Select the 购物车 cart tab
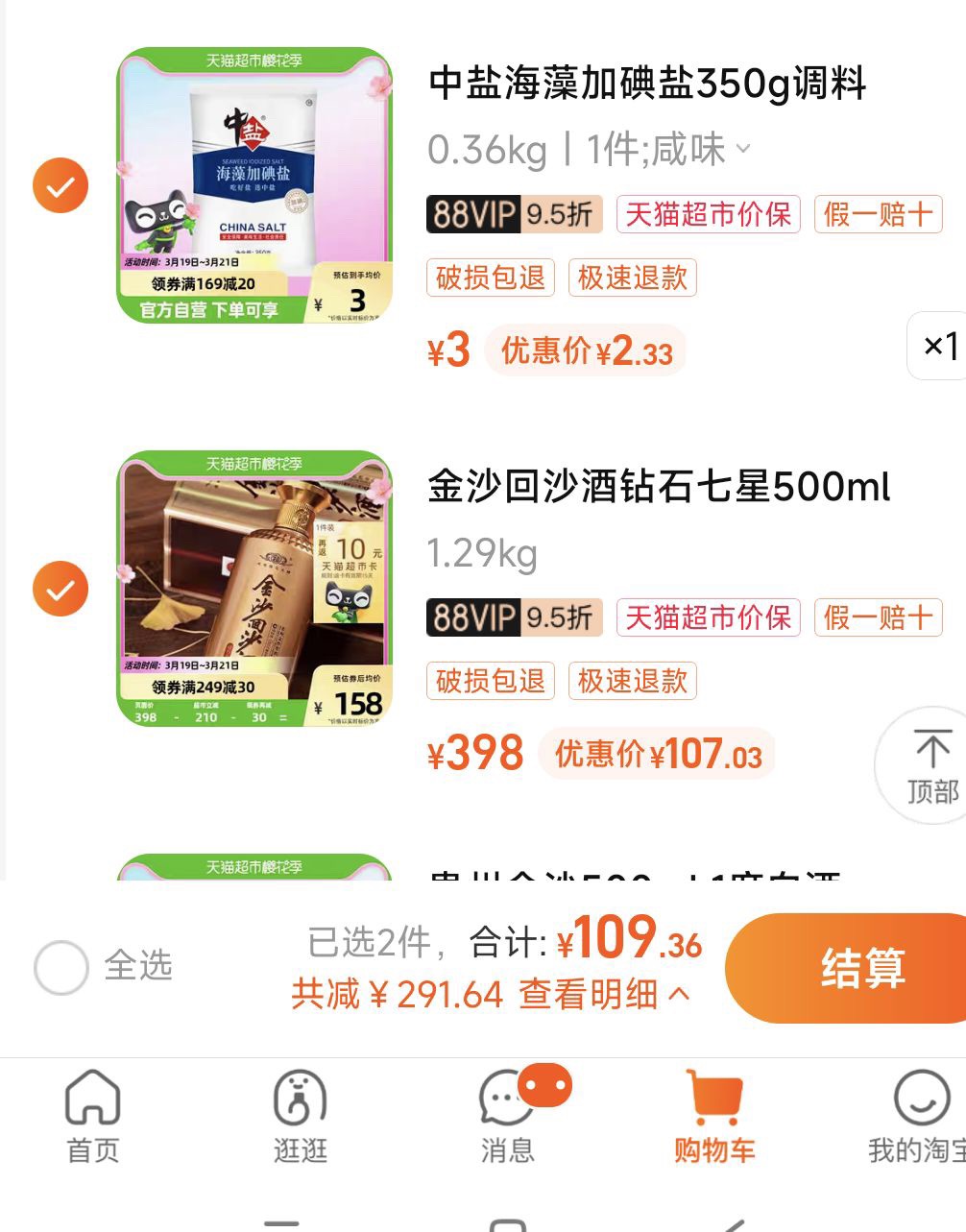966x1232 pixels. [714, 1116]
